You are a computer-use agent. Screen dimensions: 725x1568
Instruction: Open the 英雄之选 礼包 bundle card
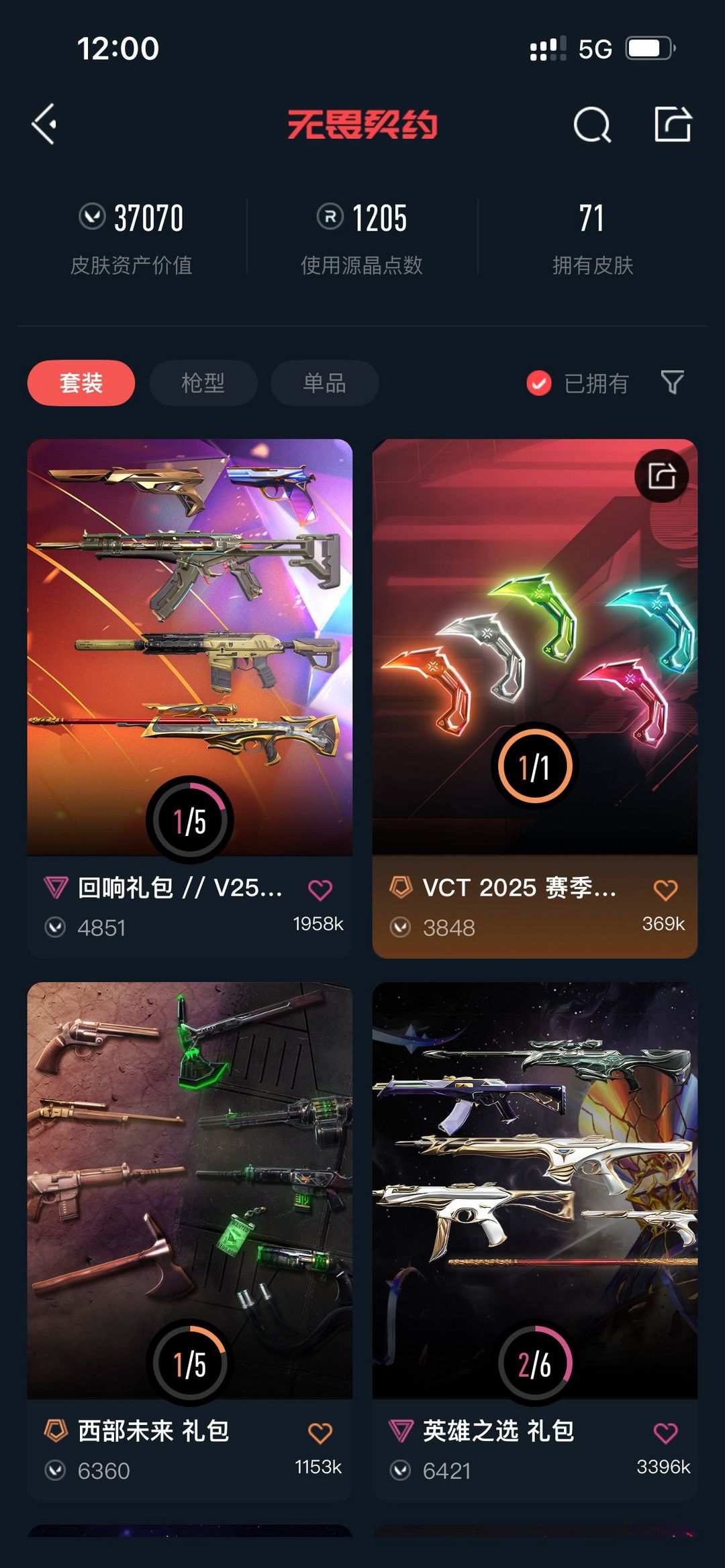tap(535, 1241)
